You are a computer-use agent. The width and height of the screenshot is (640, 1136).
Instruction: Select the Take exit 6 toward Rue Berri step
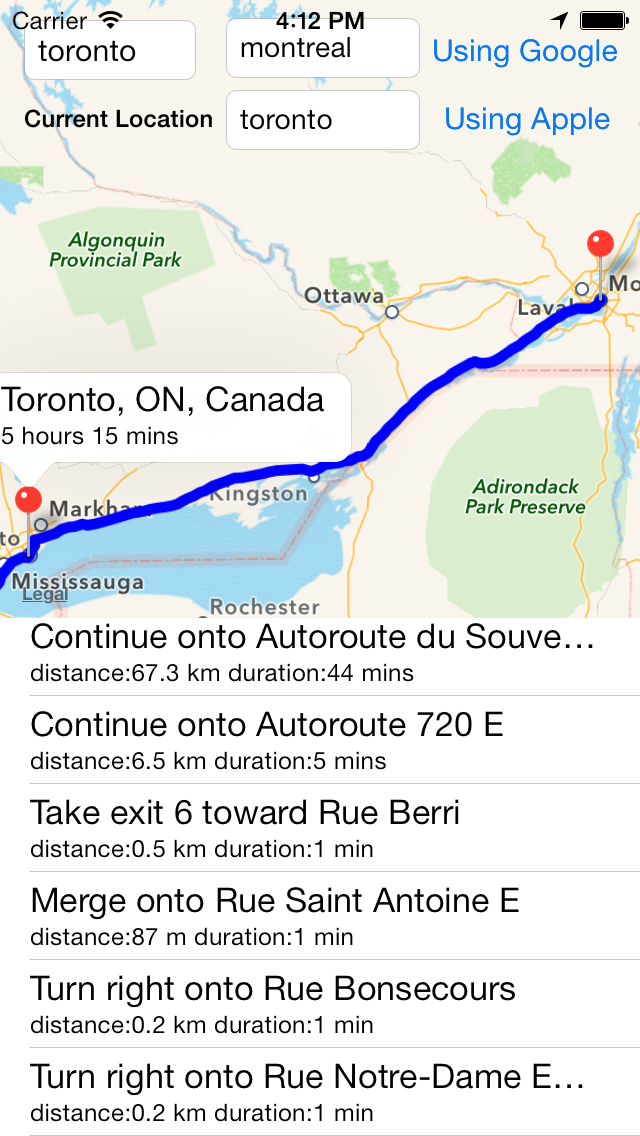click(320, 828)
